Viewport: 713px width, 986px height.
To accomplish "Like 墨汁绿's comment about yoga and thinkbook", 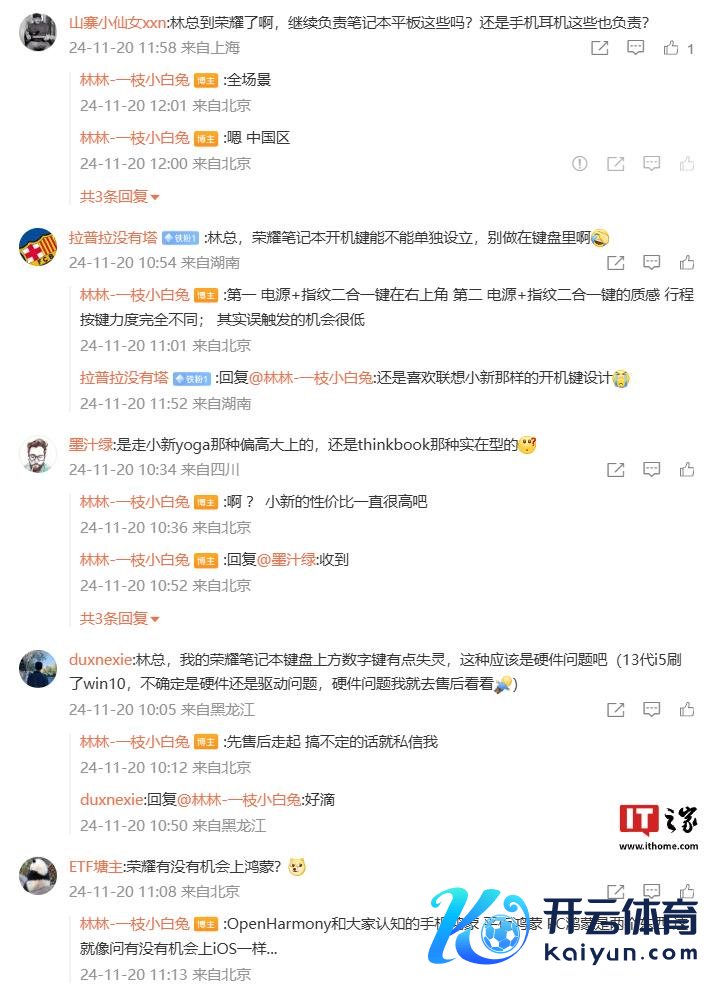I will click(x=687, y=469).
